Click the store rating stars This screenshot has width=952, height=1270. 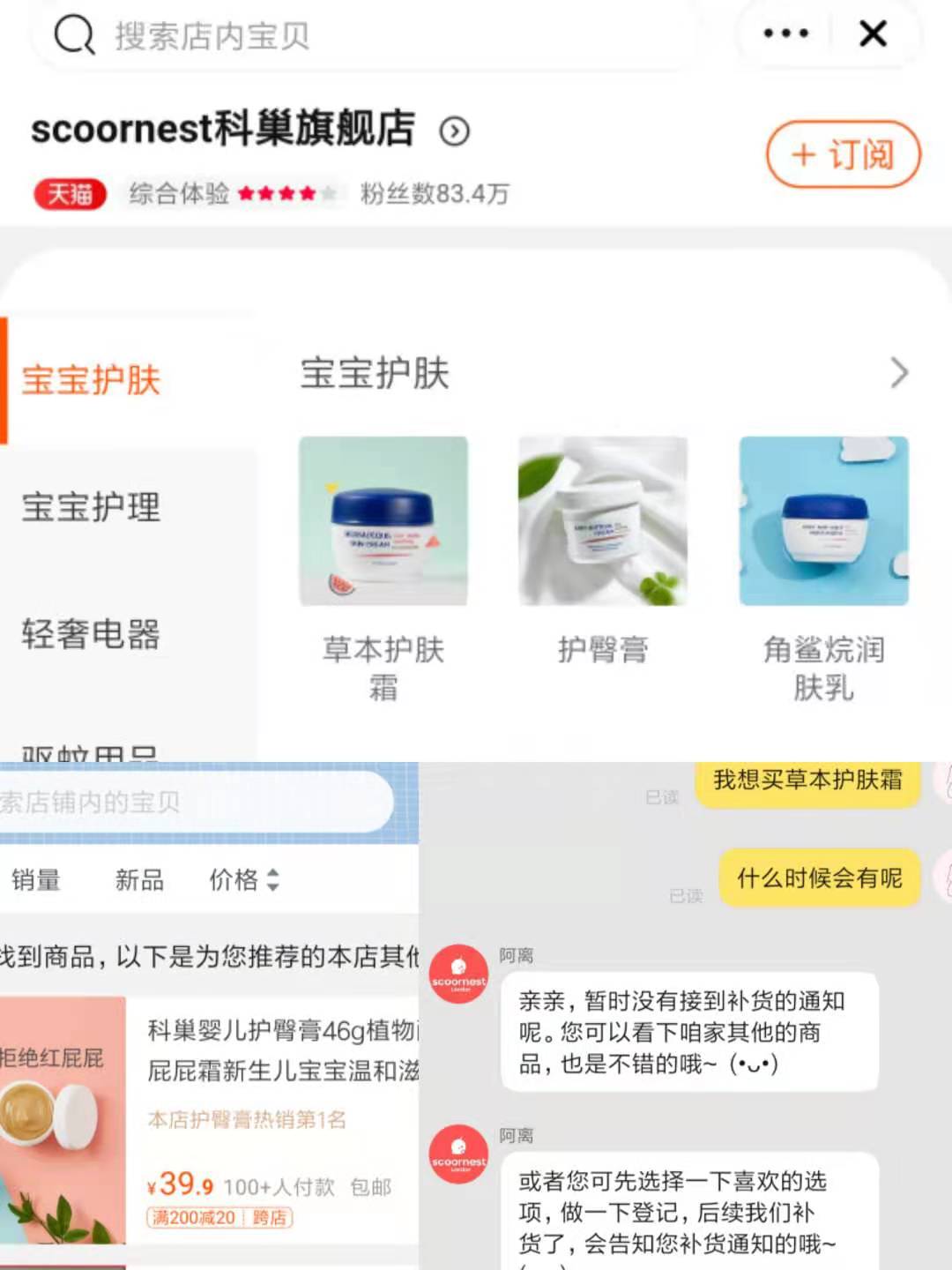(x=284, y=192)
